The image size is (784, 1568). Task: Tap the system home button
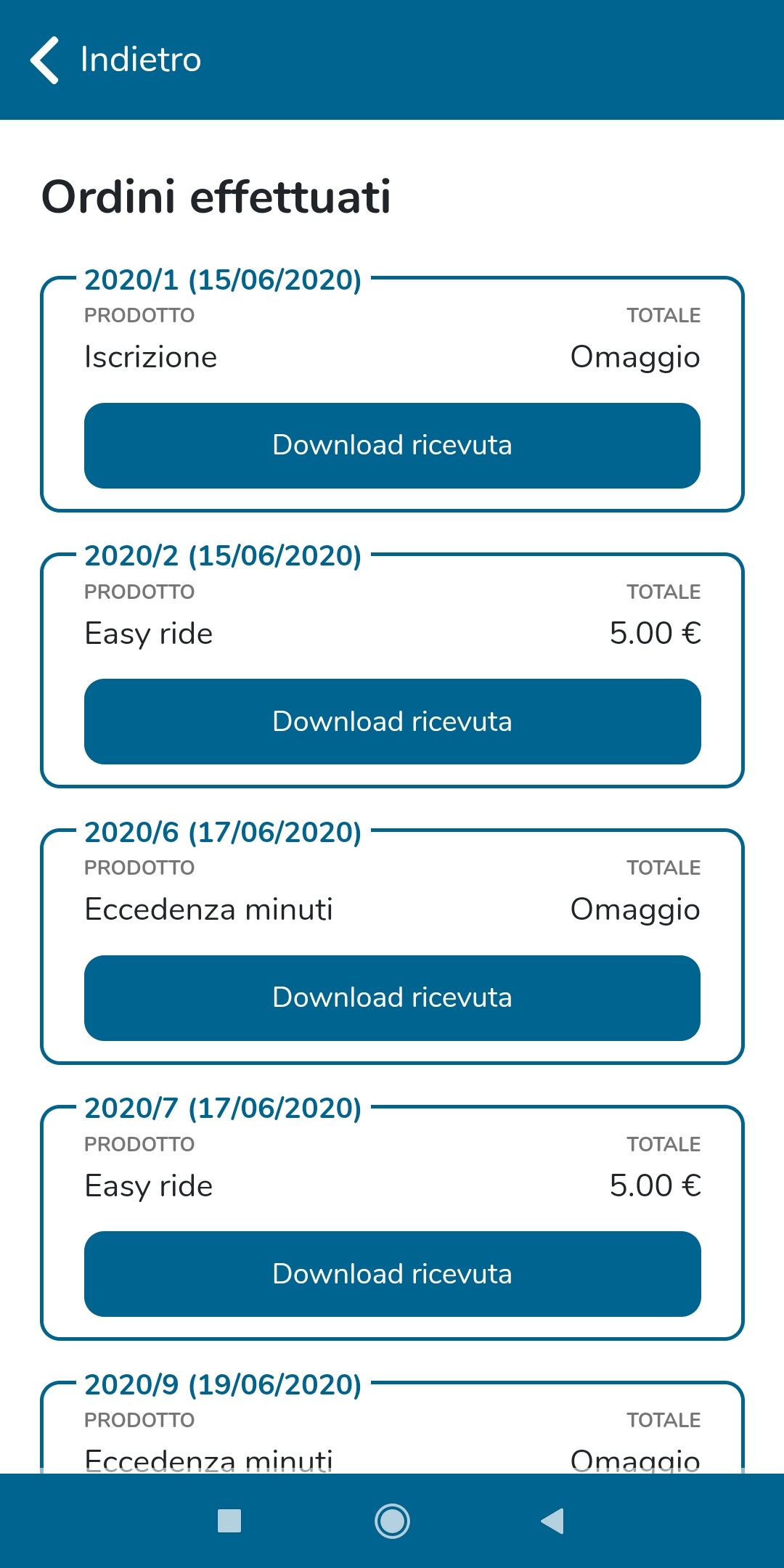(392, 1521)
